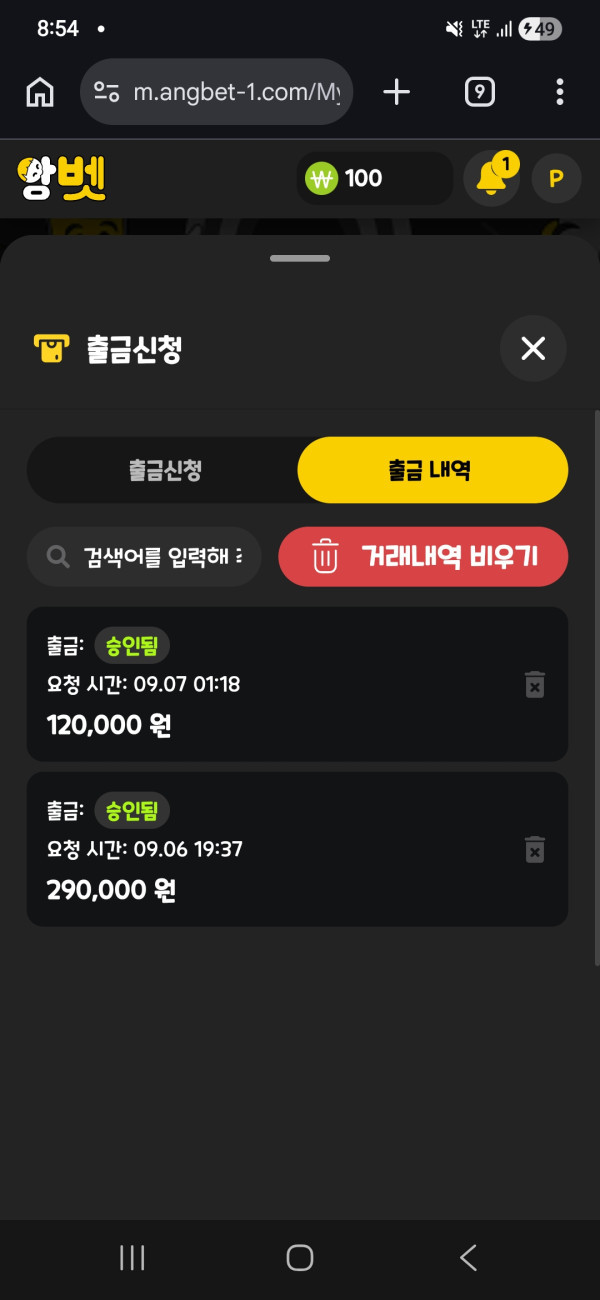Delete the 120,000 원 withdrawal record
Screen dimensions: 600x1300
coord(535,685)
